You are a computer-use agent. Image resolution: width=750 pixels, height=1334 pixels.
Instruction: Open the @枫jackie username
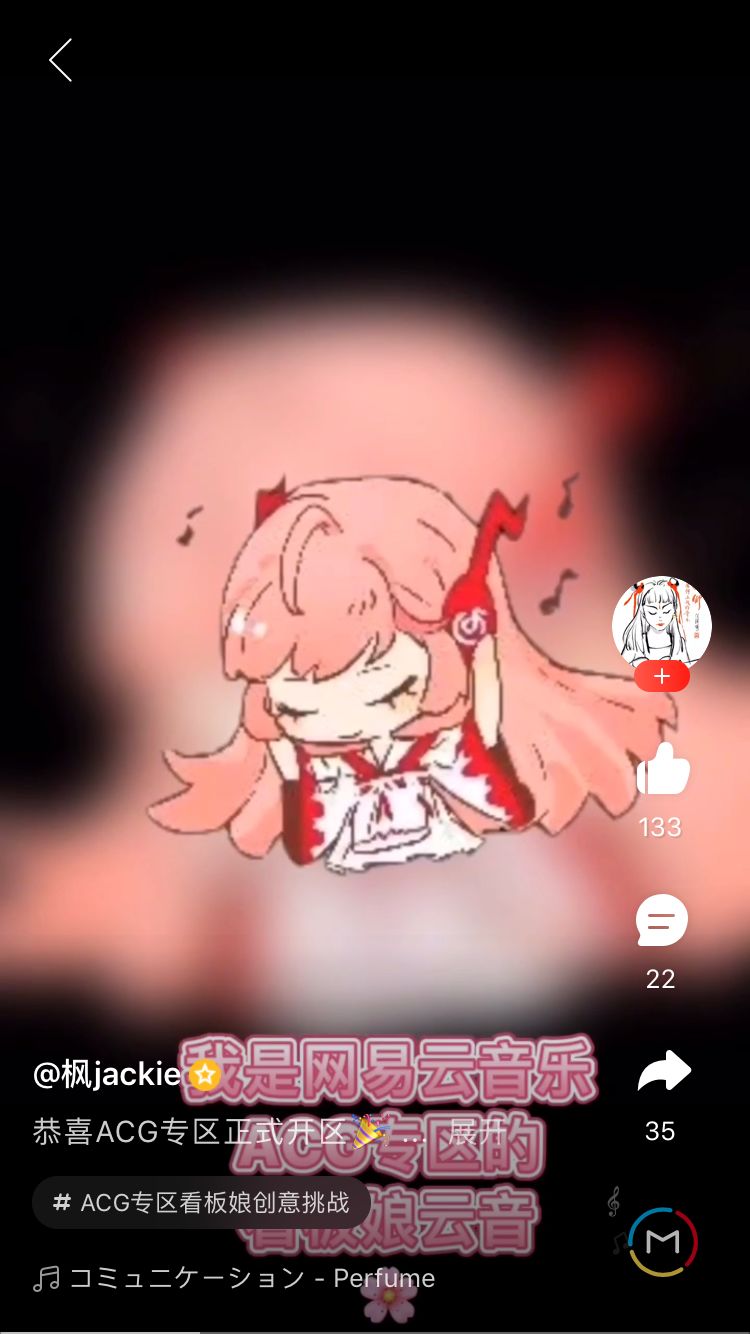coord(107,1075)
